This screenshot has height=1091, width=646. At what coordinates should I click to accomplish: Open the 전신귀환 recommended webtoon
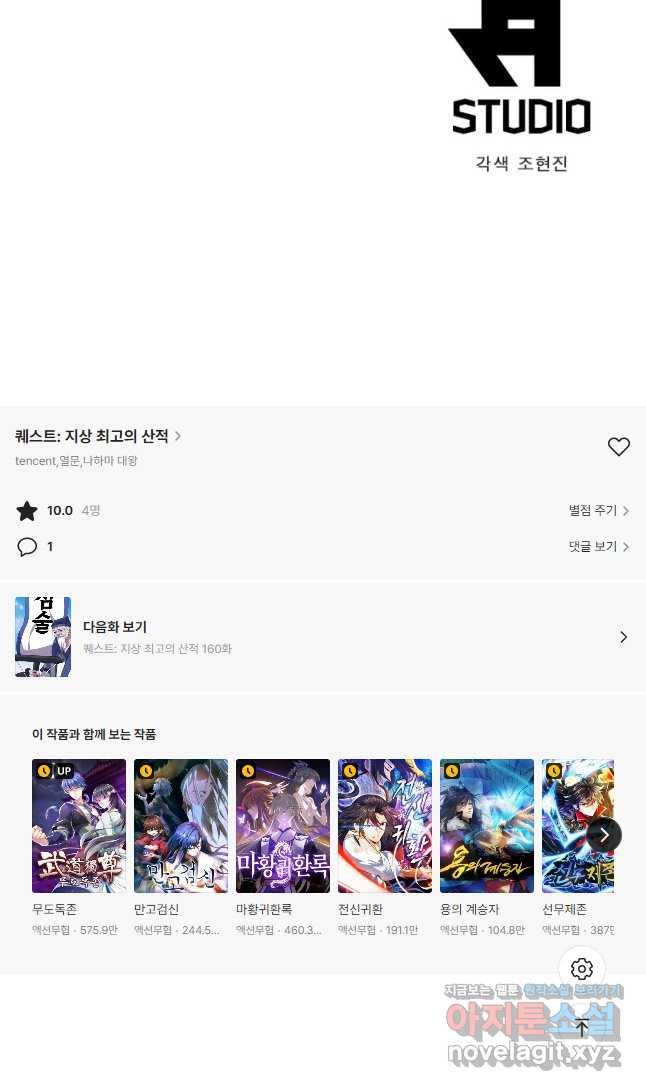(385, 826)
